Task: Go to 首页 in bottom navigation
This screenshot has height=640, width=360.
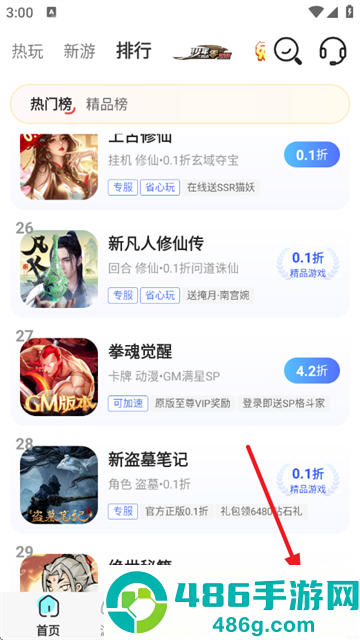Action: [x=48, y=615]
